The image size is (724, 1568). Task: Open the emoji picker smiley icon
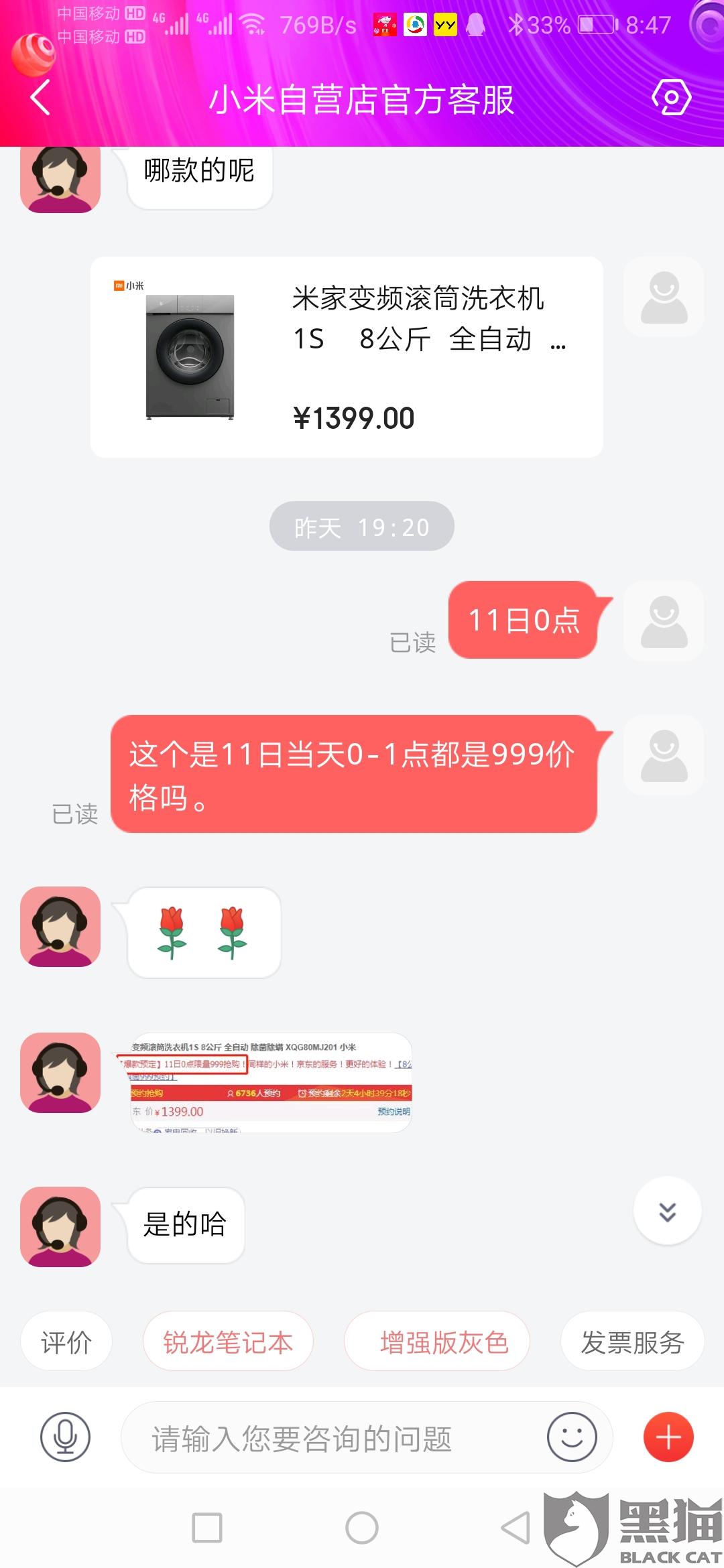click(572, 1437)
